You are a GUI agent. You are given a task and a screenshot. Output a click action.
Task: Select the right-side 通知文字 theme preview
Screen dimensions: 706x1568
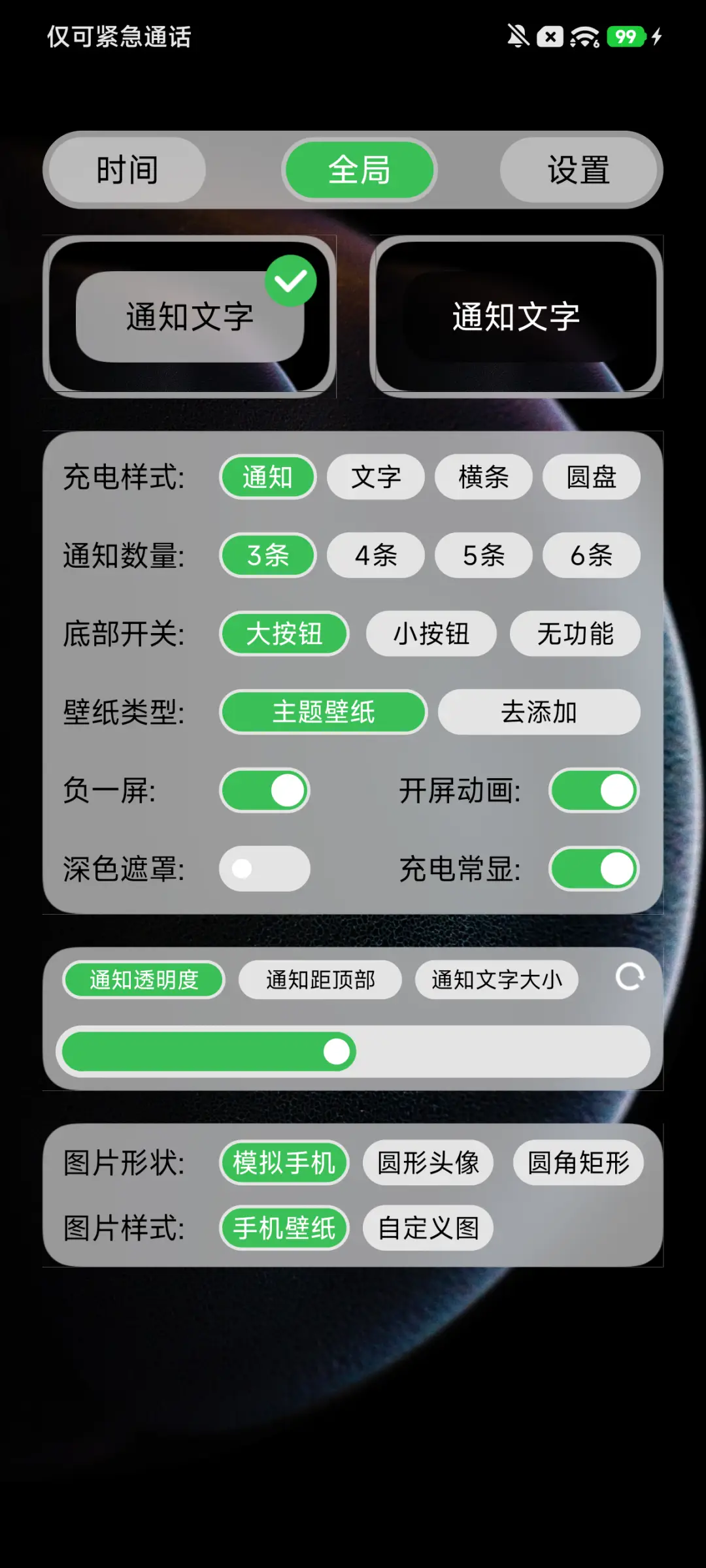point(516,317)
